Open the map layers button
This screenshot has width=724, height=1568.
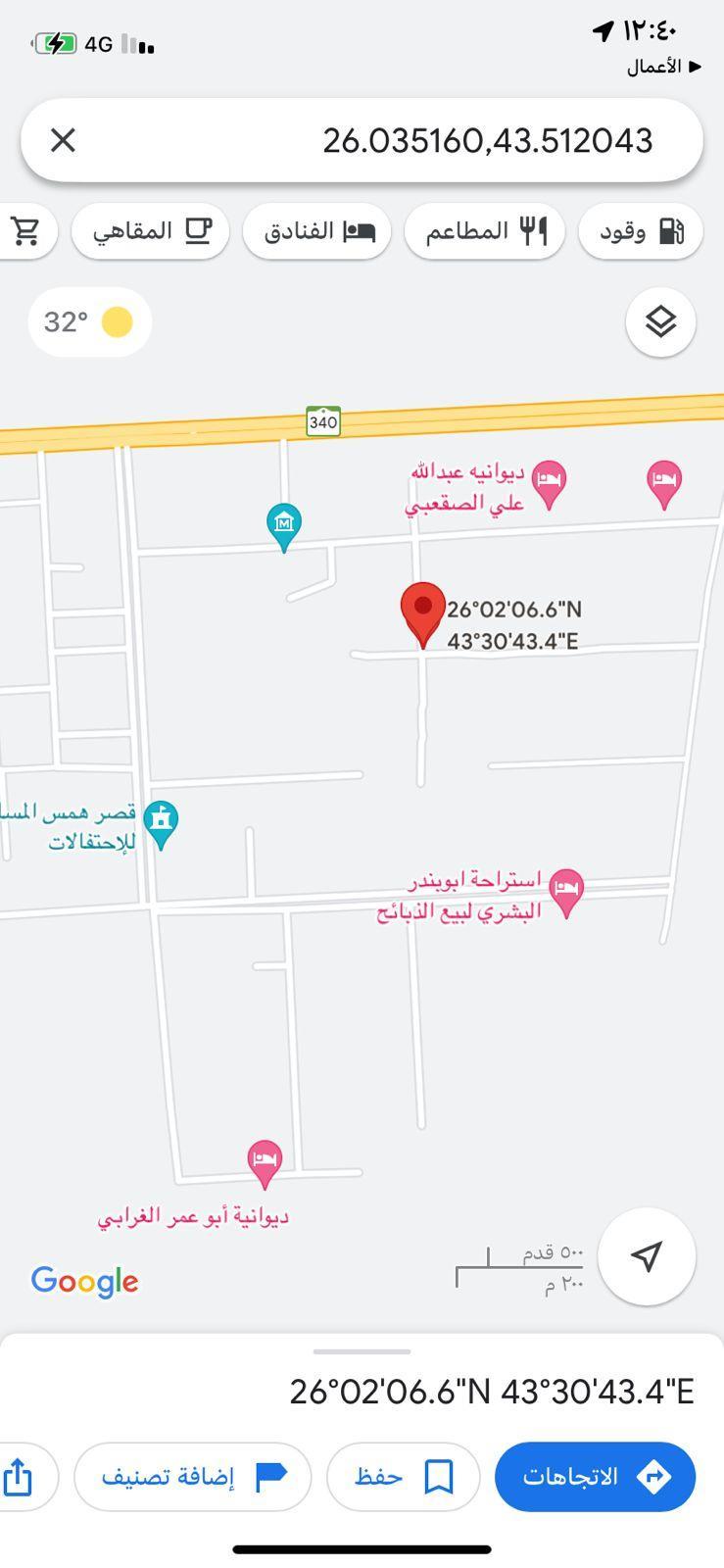point(660,321)
